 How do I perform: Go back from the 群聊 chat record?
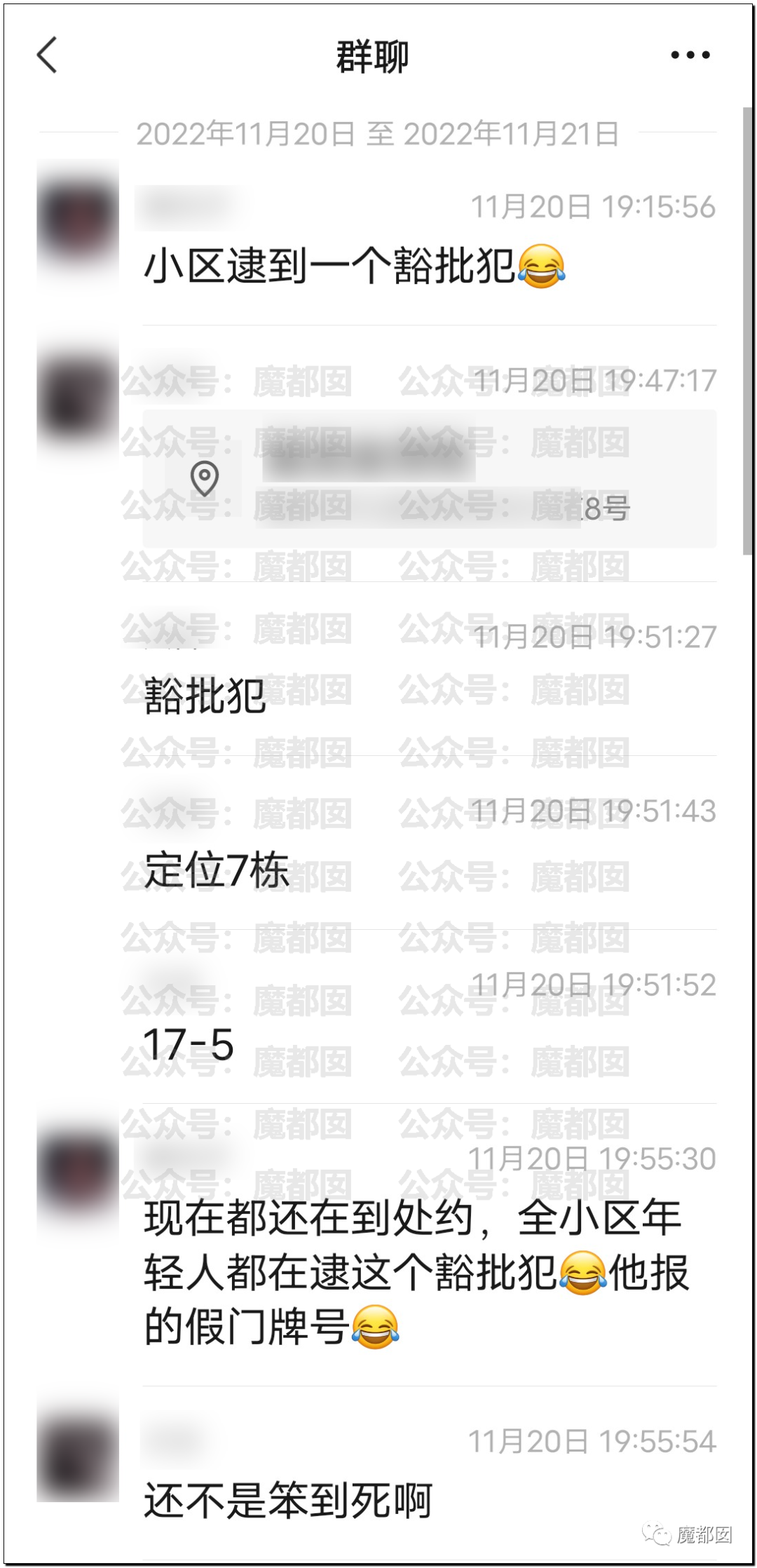pyautogui.click(x=47, y=55)
